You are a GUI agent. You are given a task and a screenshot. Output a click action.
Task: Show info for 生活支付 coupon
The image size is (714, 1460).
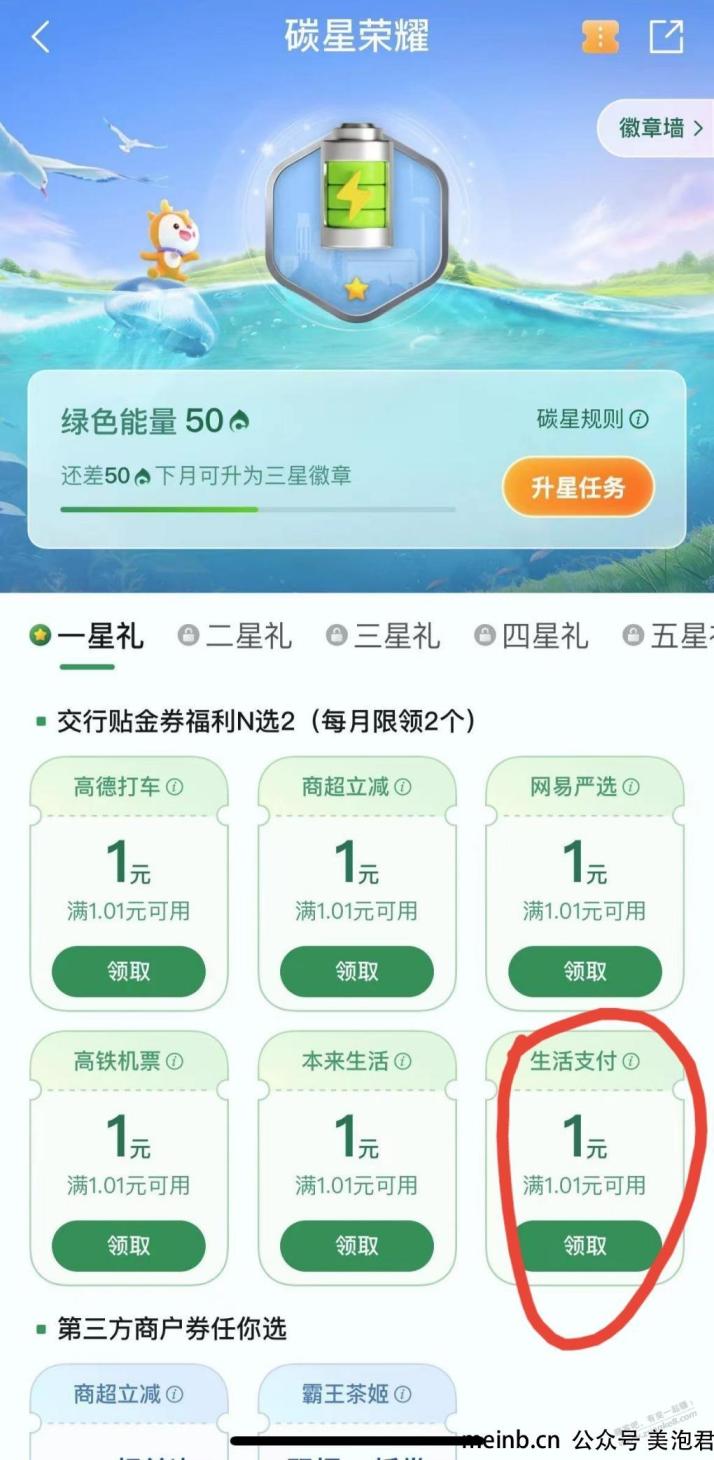pos(631,1061)
